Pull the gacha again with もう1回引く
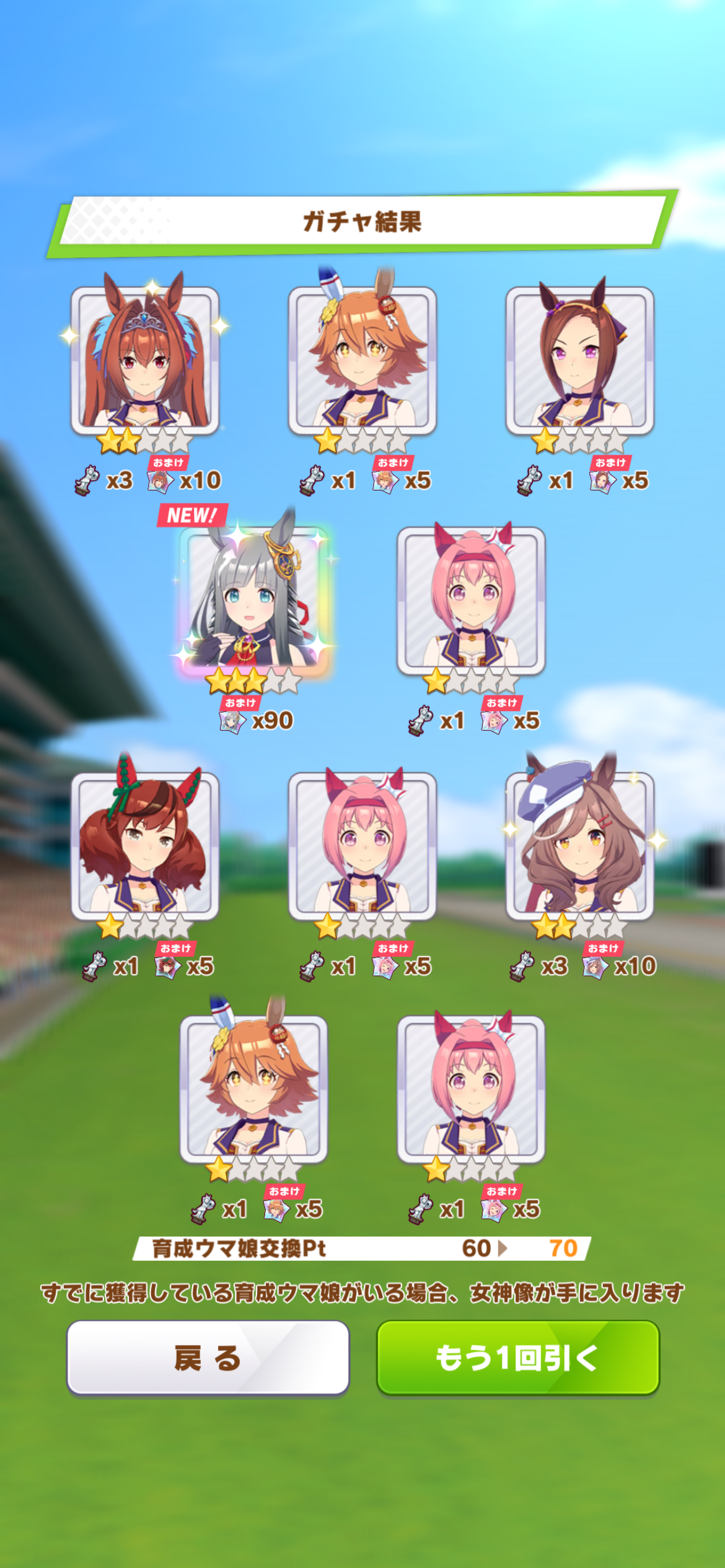This screenshot has width=725, height=1568. point(518,1357)
